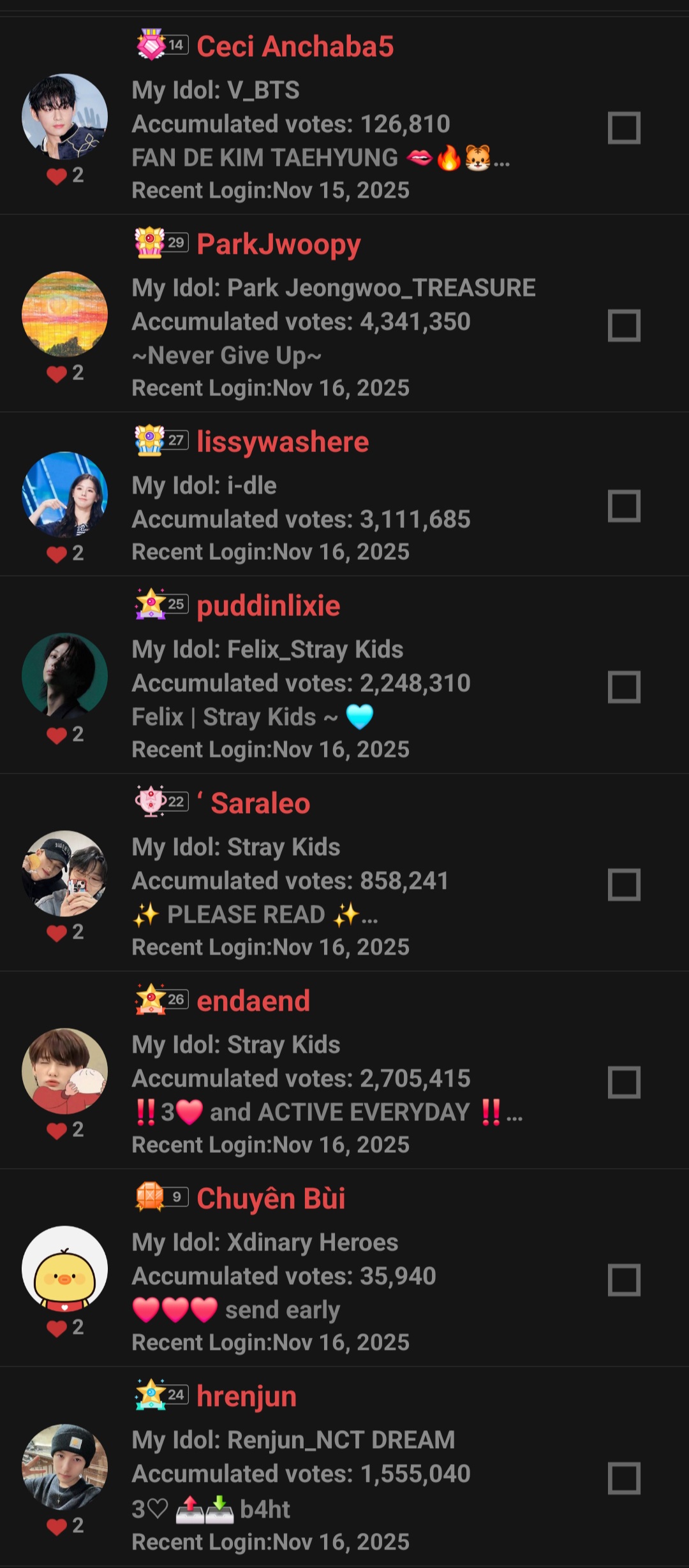Select ParkJwoopy's checkbox

click(624, 326)
